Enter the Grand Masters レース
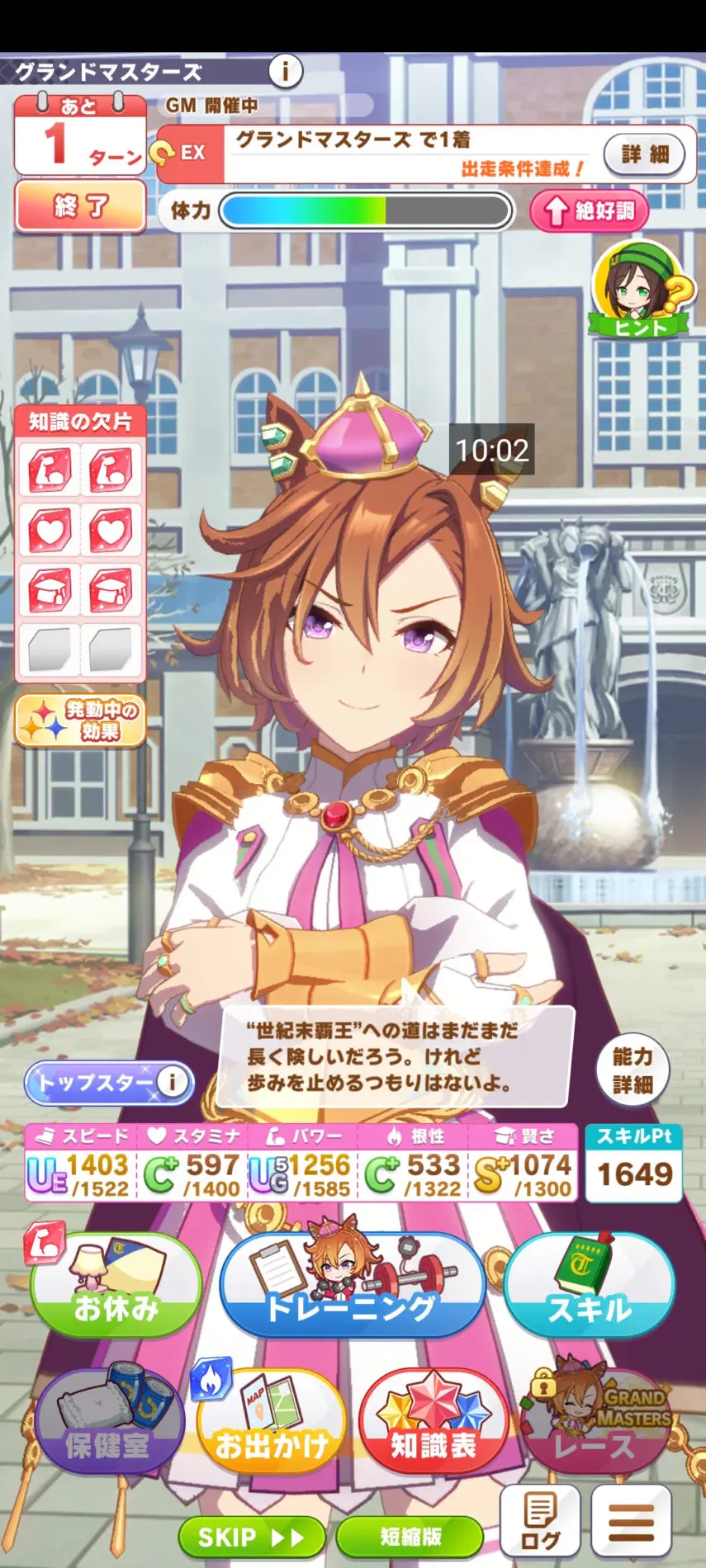706x1568 pixels. tap(596, 1422)
